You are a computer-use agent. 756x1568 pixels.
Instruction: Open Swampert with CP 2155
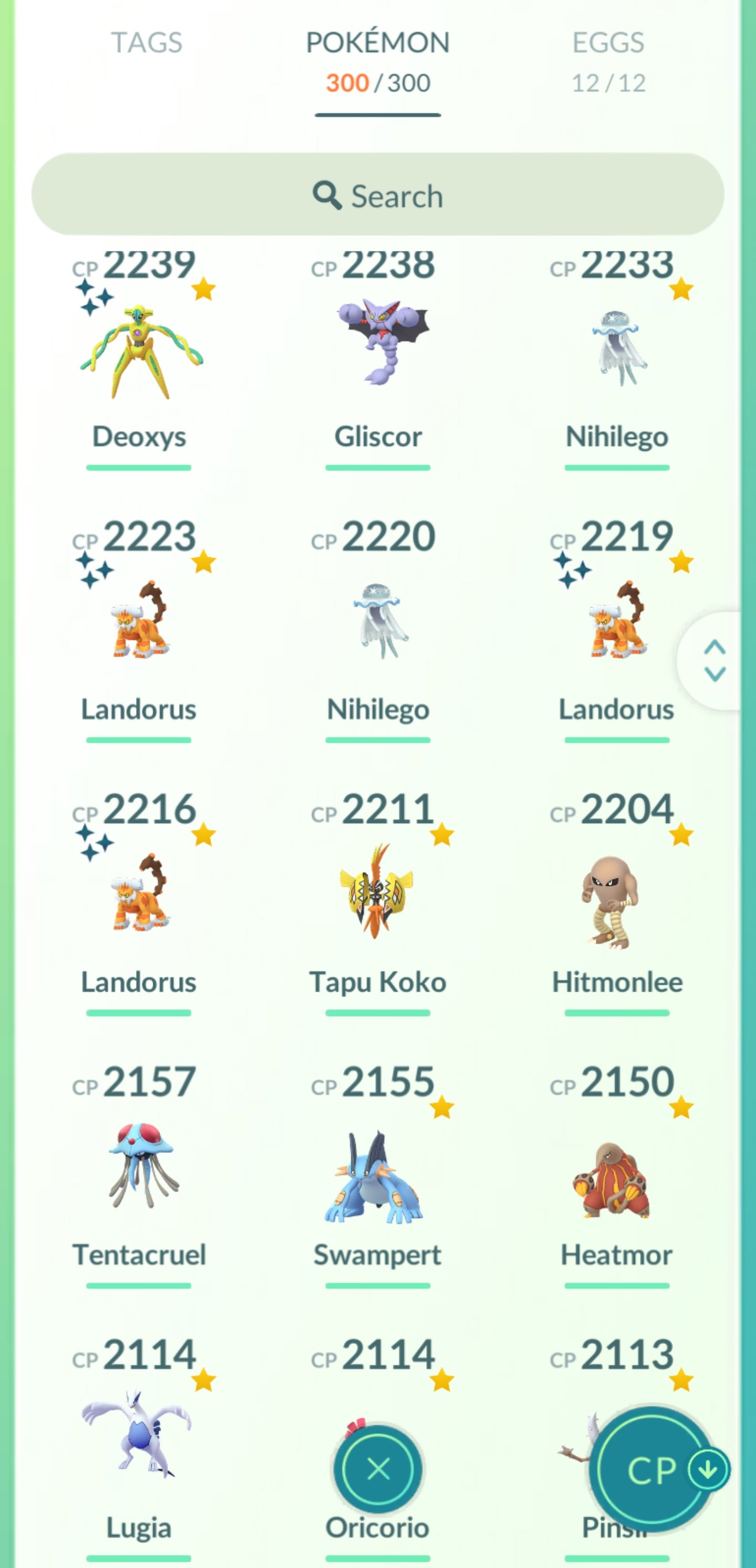[377, 1175]
